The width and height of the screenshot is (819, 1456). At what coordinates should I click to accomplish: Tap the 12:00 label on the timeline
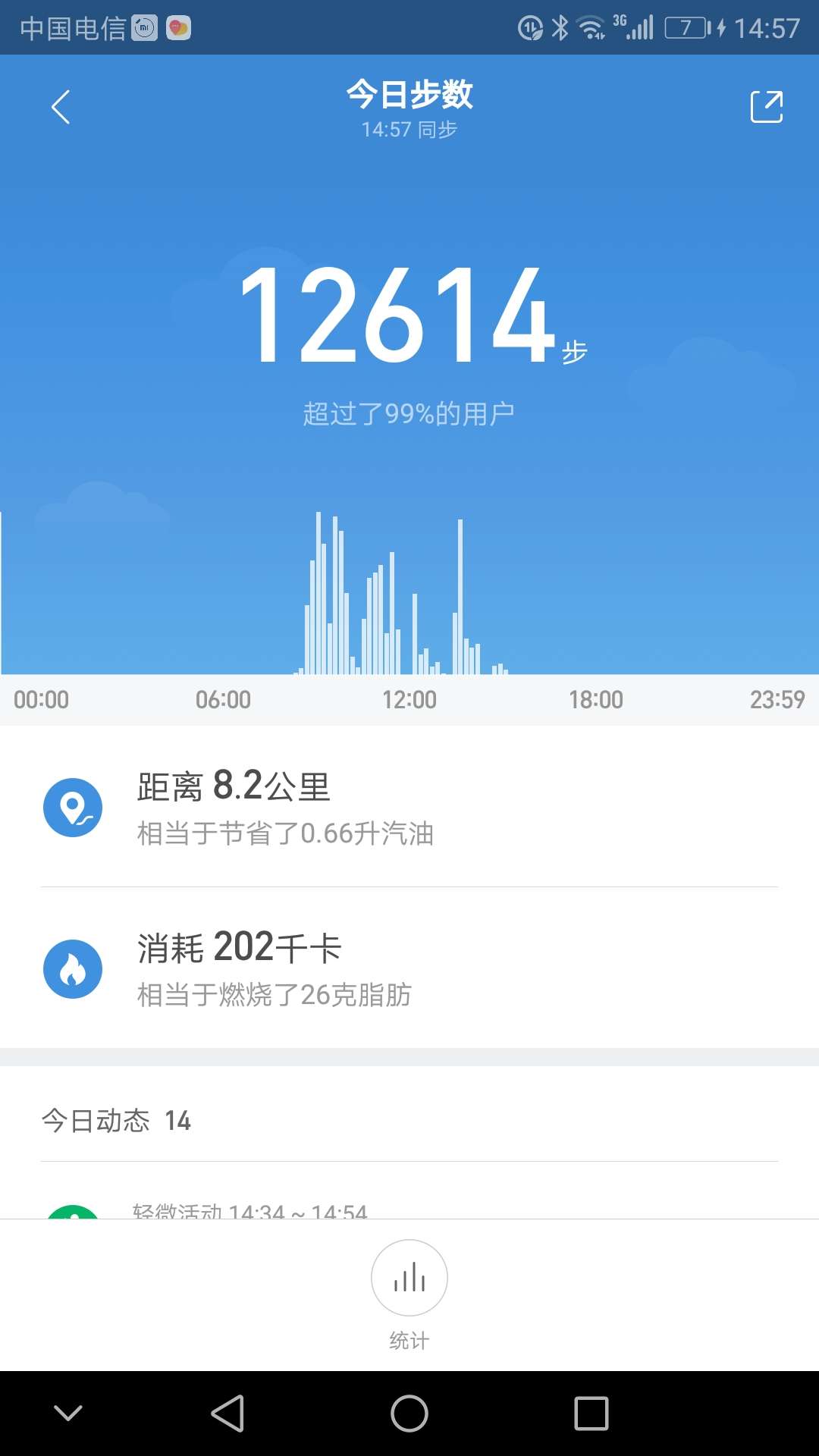tap(410, 699)
